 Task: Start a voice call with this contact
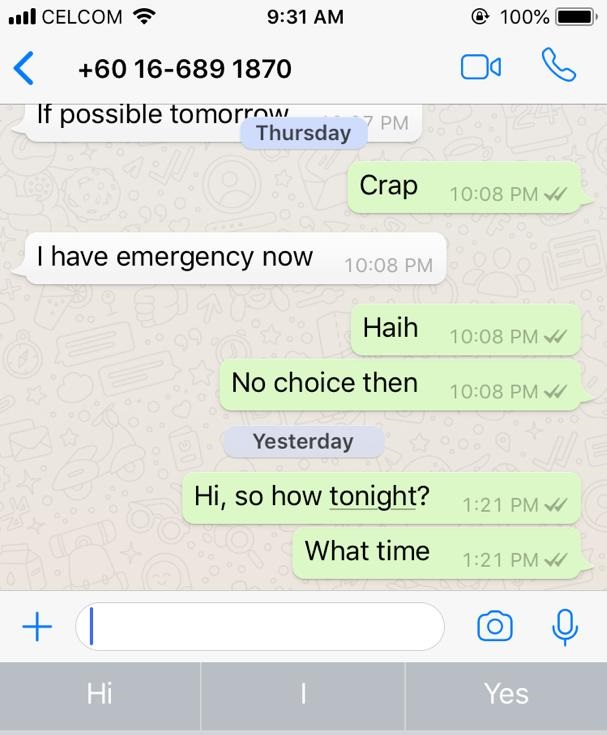[558, 65]
